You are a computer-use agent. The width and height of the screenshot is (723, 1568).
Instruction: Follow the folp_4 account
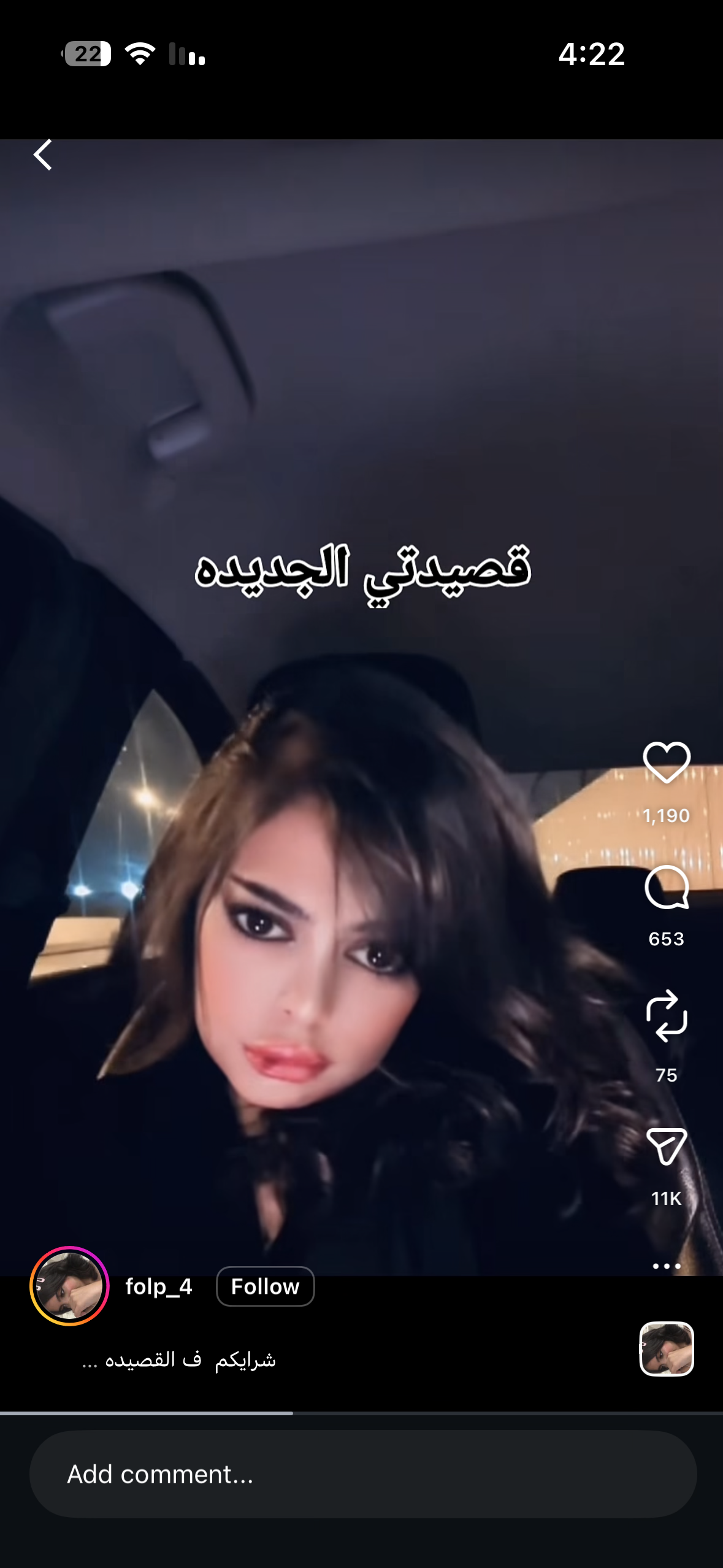point(265,1286)
